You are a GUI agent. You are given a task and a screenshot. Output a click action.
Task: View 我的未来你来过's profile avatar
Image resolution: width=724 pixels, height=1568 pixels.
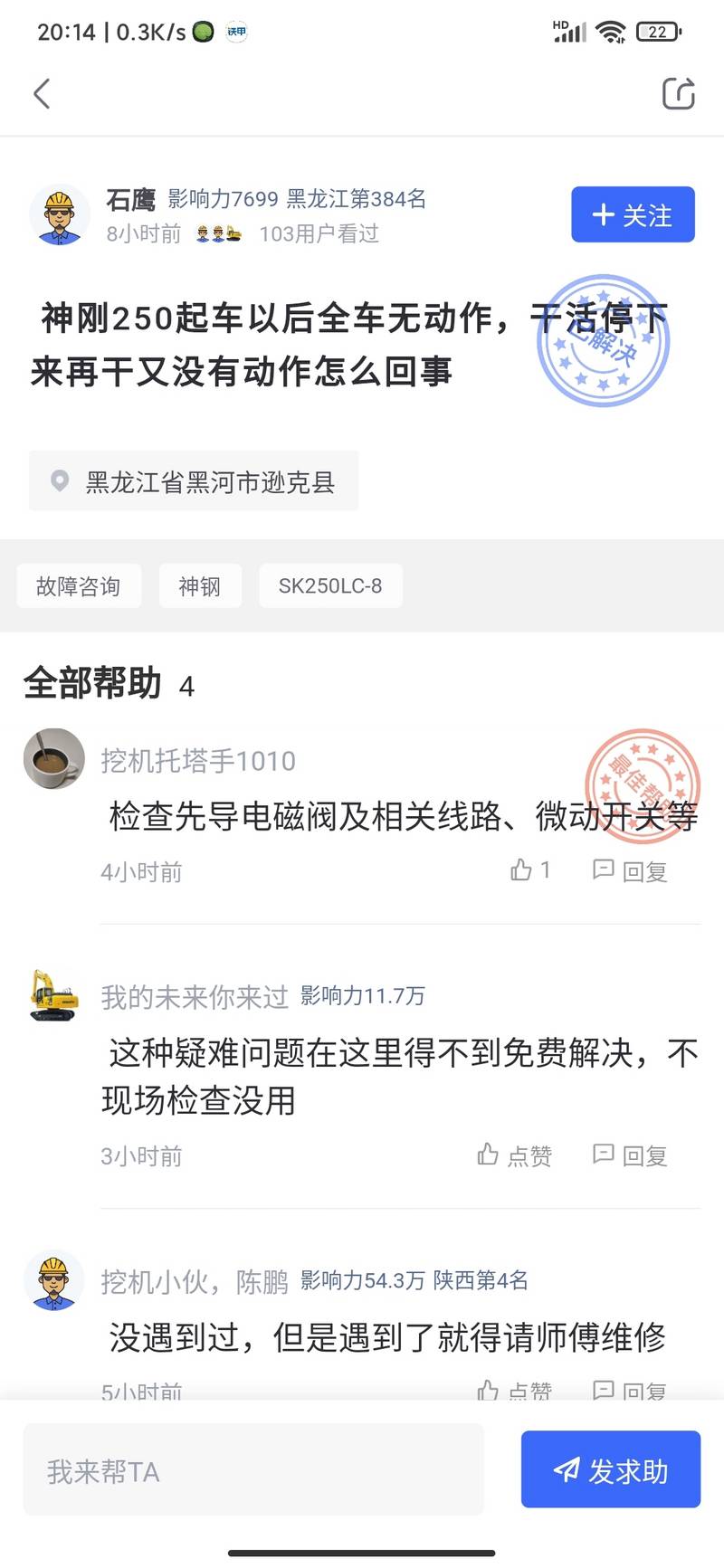tap(53, 995)
